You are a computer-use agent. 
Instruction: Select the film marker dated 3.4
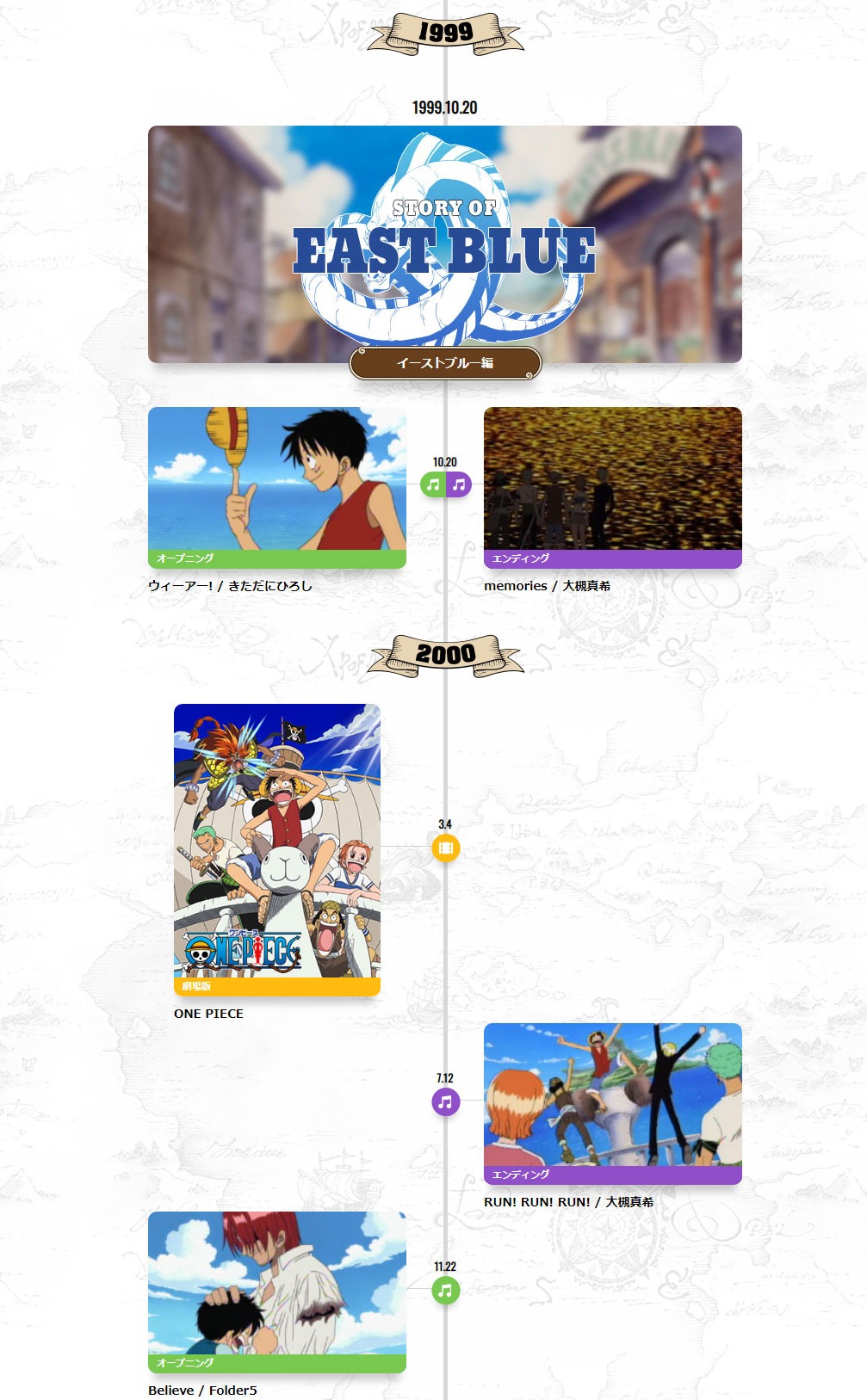(445, 848)
